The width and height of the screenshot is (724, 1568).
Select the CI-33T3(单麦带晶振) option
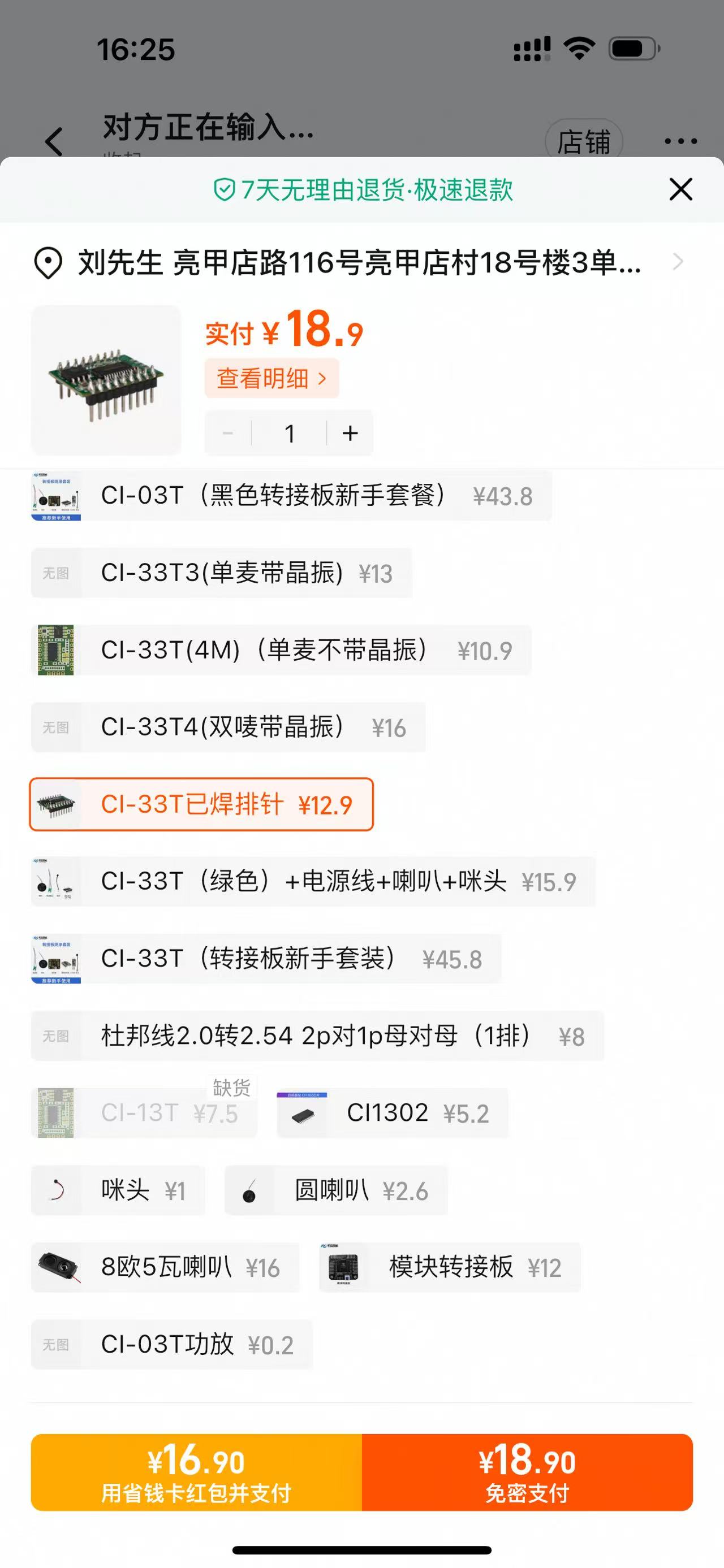click(x=221, y=573)
